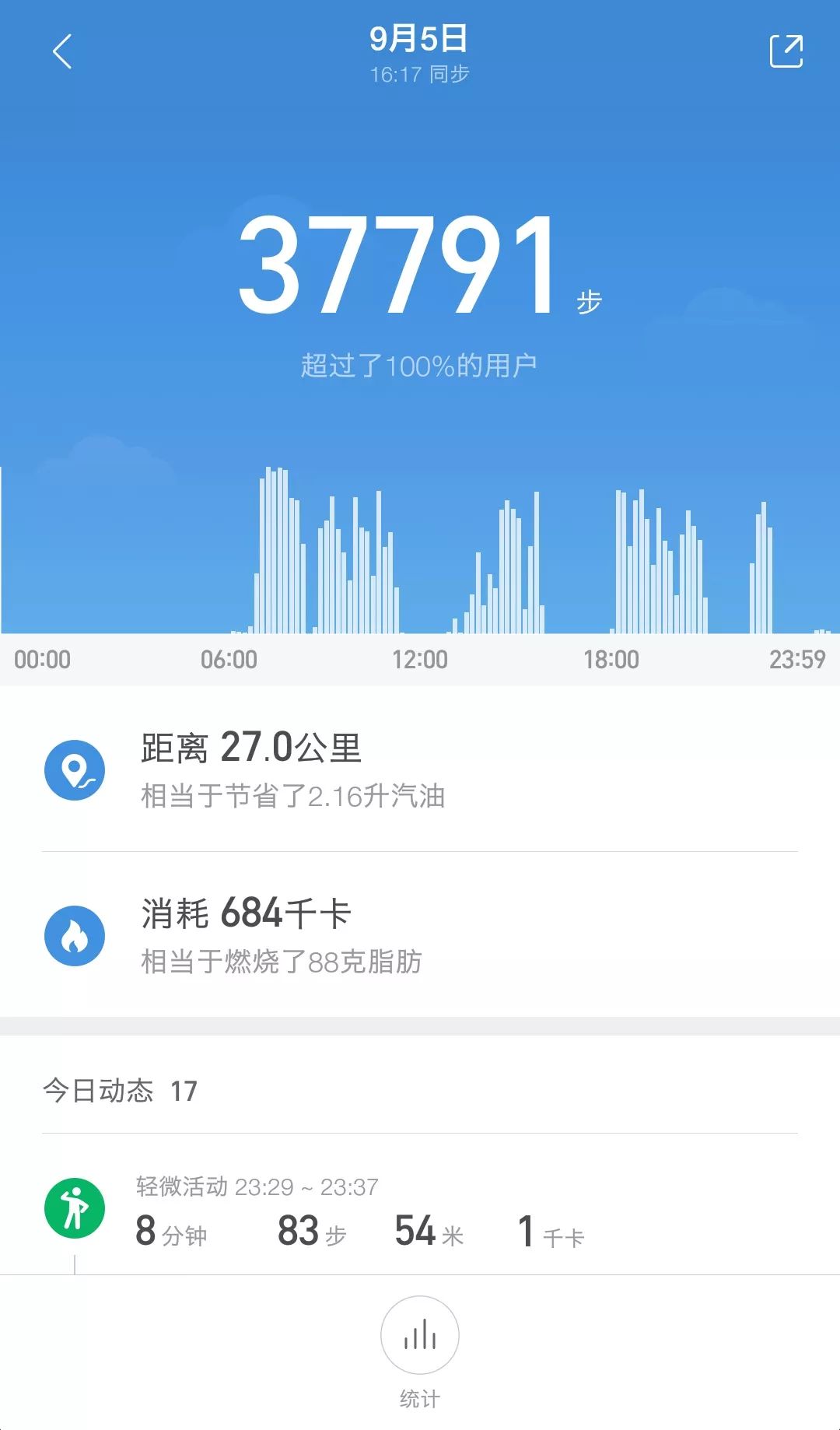
Task: Share the step count with the share icon
Action: point(786,51)
